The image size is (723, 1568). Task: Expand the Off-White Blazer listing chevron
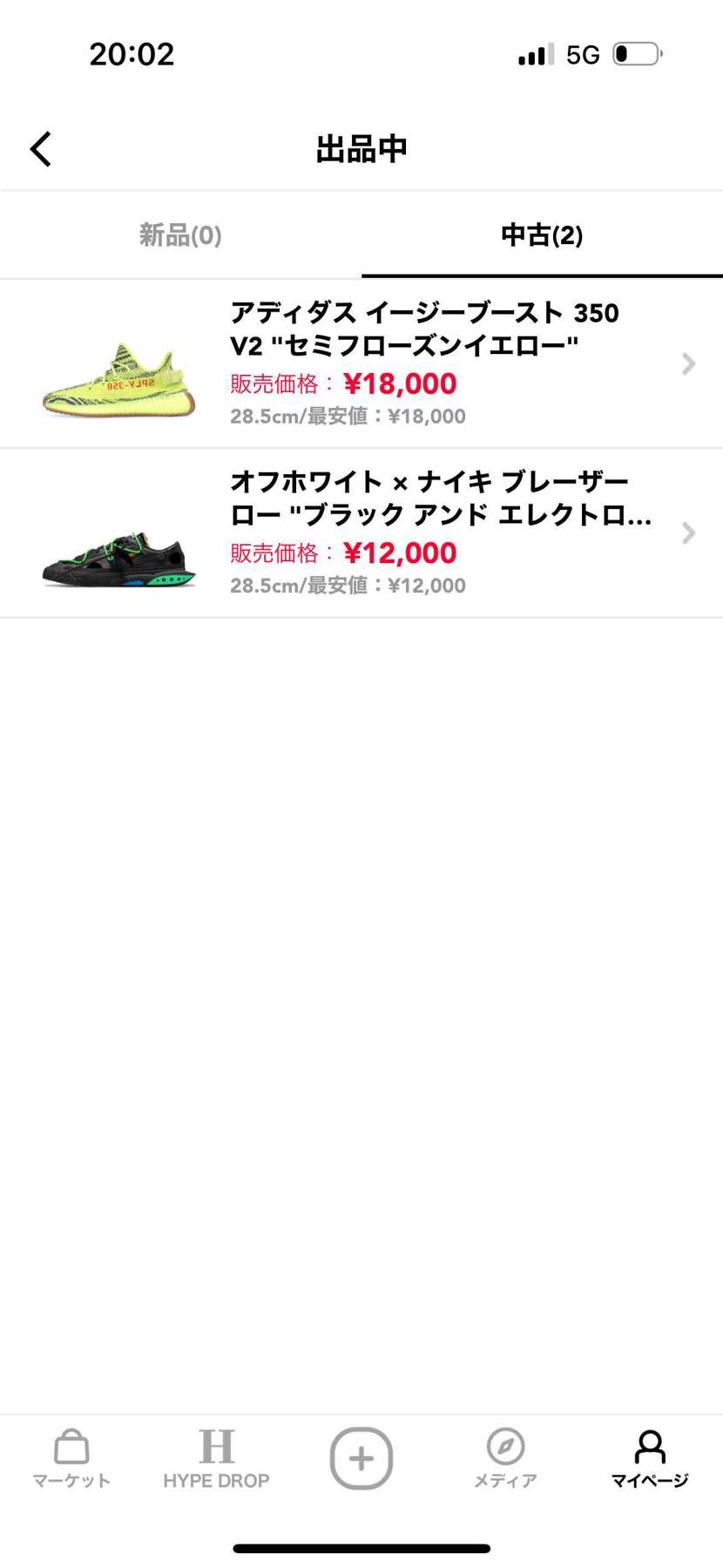pyautogui.click(x=689, y=533)
